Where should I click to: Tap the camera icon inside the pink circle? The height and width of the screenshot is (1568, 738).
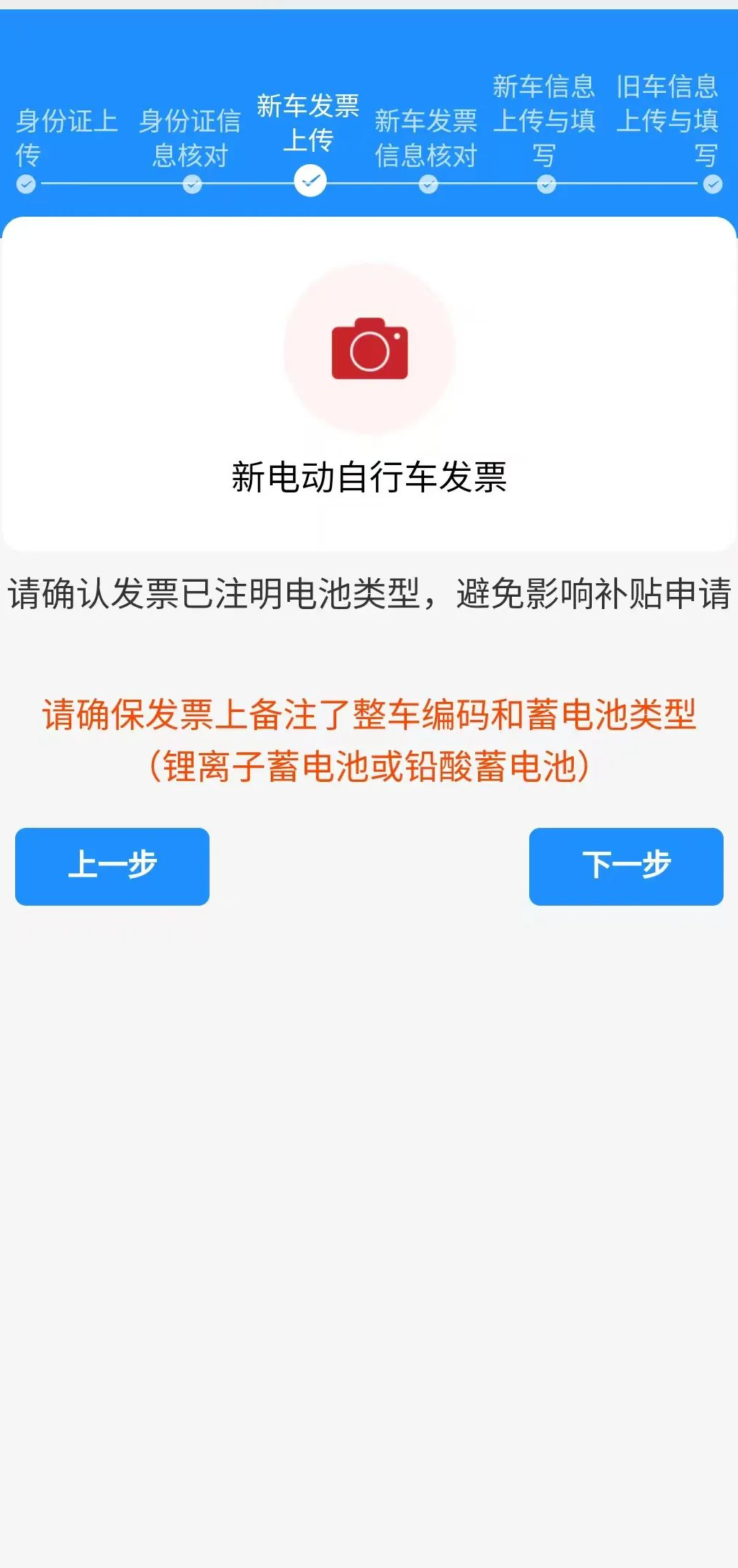[x=369, y=349]
